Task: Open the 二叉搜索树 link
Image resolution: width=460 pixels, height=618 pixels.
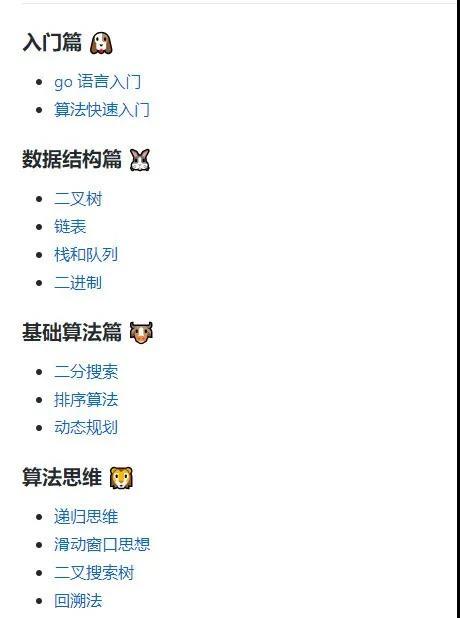Action: tap(94, 573)
